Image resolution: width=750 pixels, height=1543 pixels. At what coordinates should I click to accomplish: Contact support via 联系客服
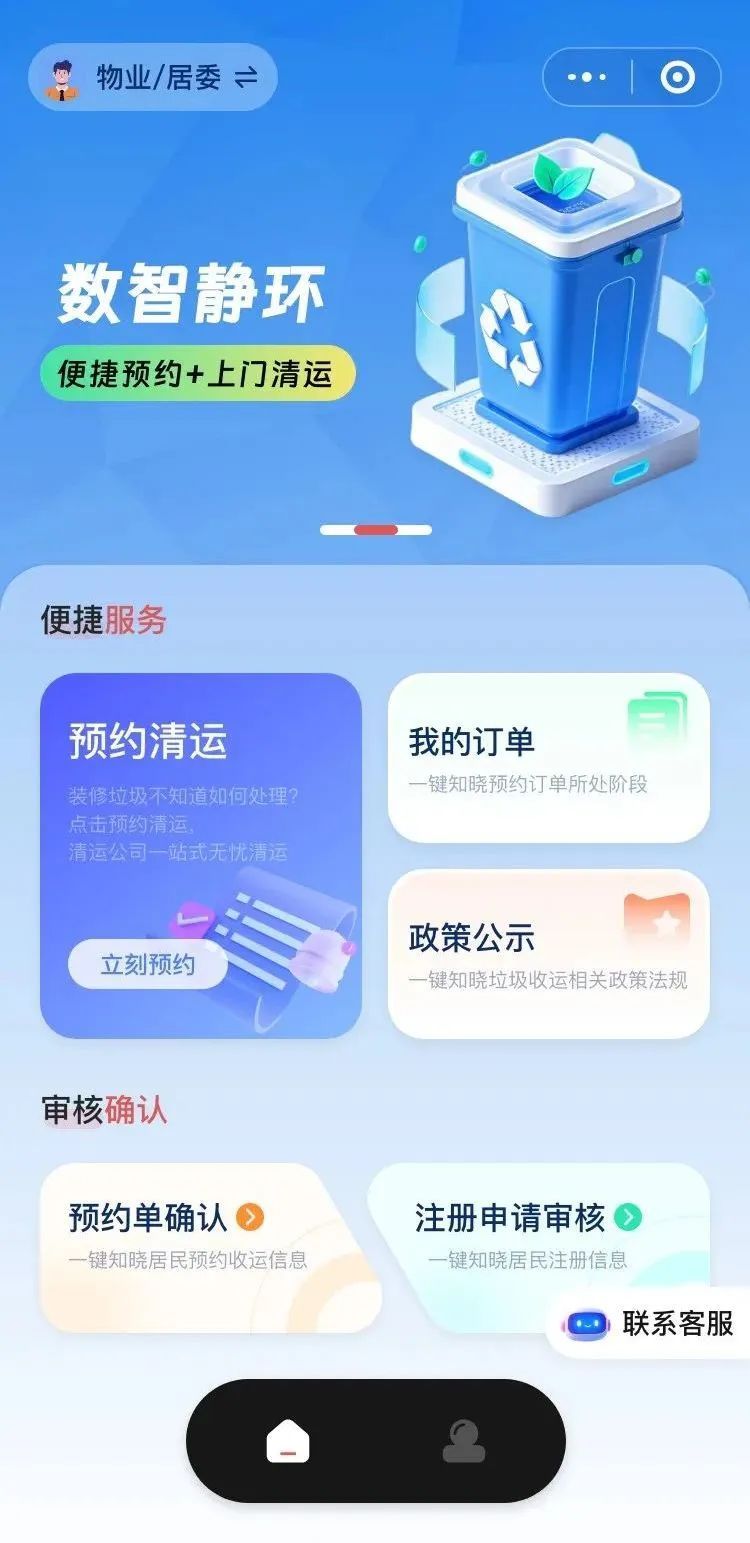[652, 1323]
